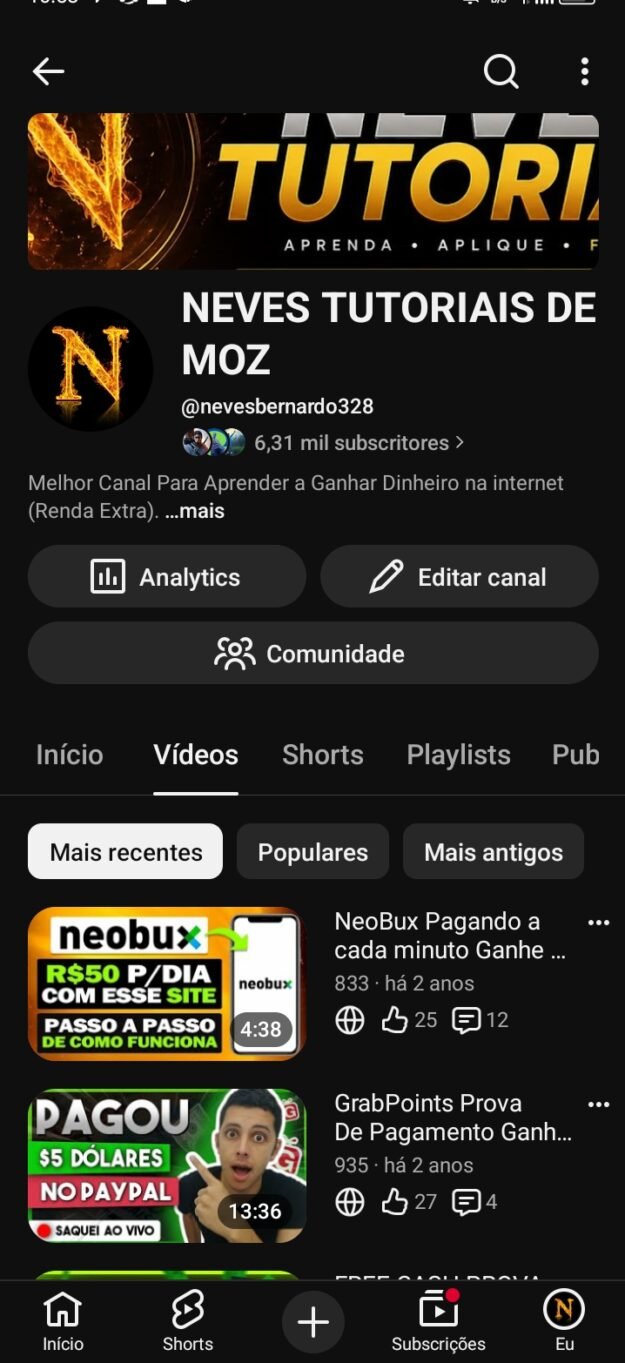Open channel search magnifier
This screenshot has width=625, height=1363.
pyautogui.click(x=500, y=71)
